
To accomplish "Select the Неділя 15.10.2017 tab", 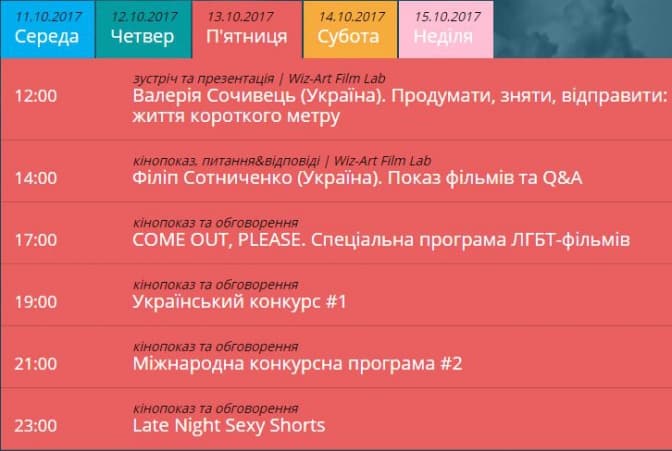I will (x=444, y=29).
